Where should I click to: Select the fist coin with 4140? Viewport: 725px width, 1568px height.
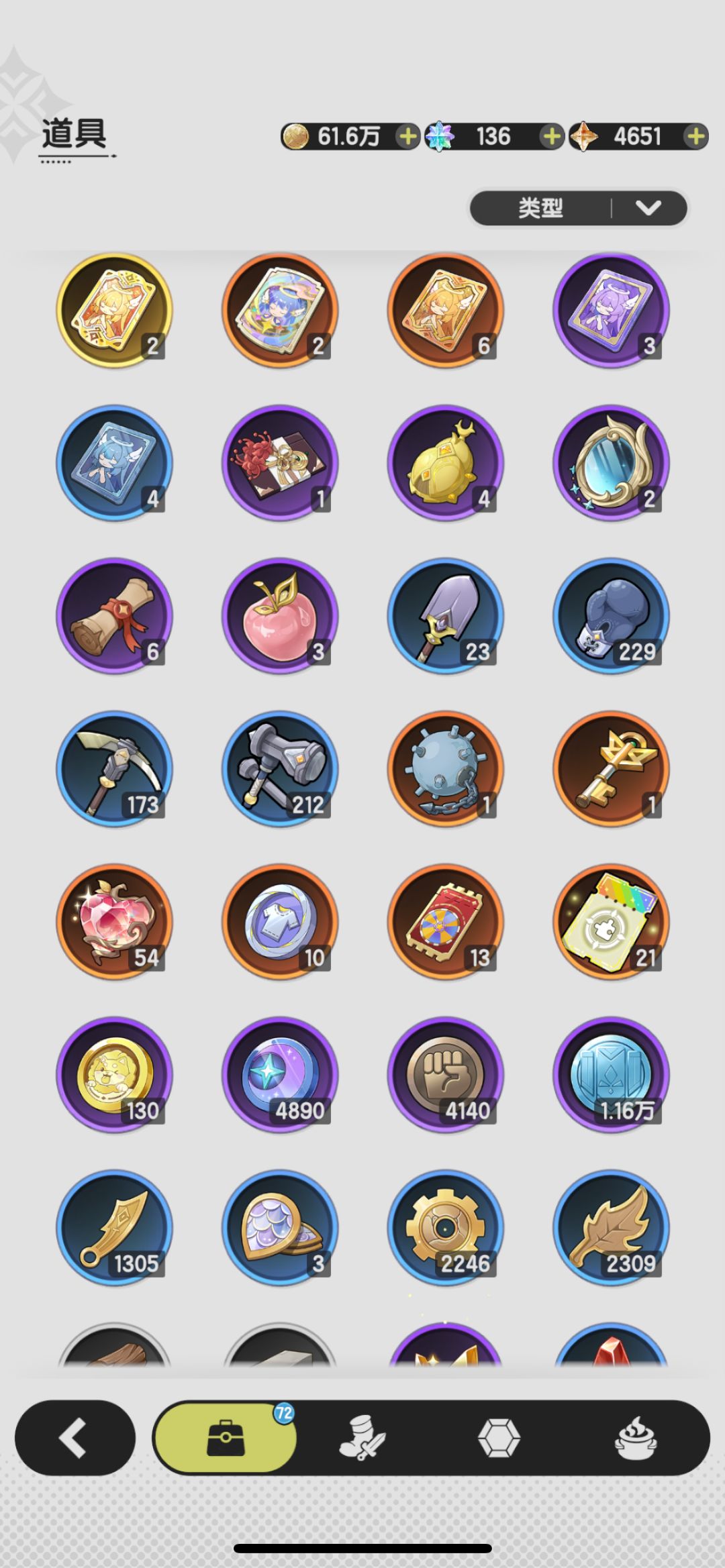[x=446, y=1075]
